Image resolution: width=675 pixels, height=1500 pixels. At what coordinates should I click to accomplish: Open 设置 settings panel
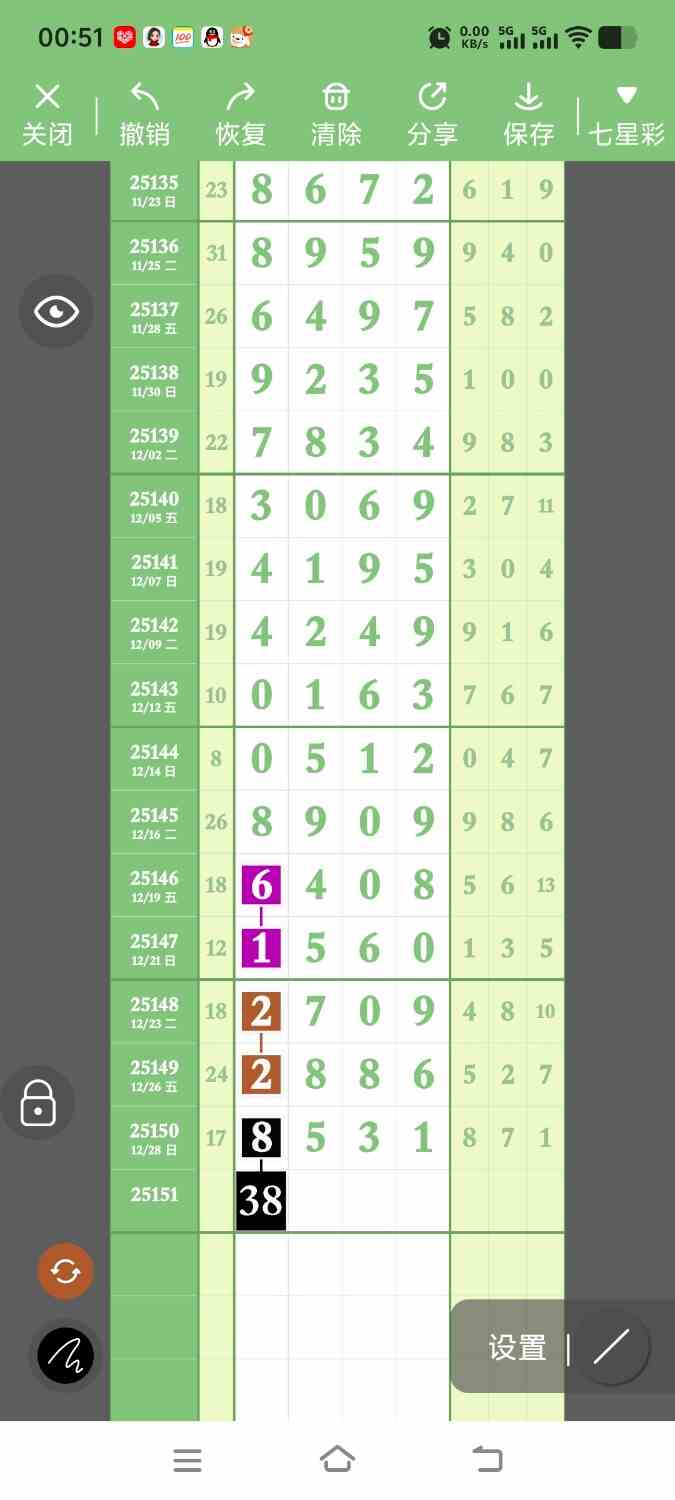coord(517,1348)
